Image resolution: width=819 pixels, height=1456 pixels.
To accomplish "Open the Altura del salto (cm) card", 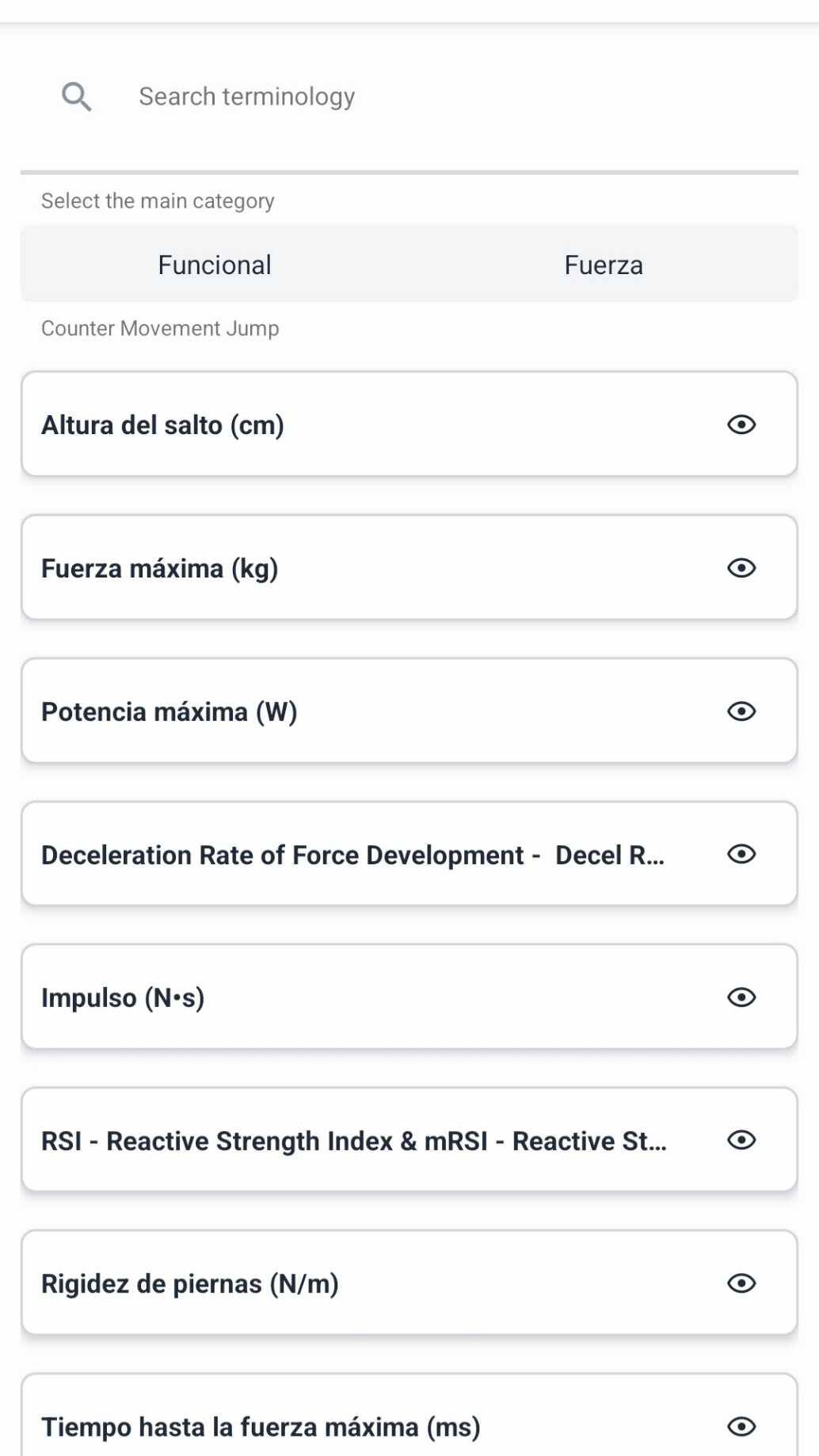I will pyautogui.click(x=409, y=425).
